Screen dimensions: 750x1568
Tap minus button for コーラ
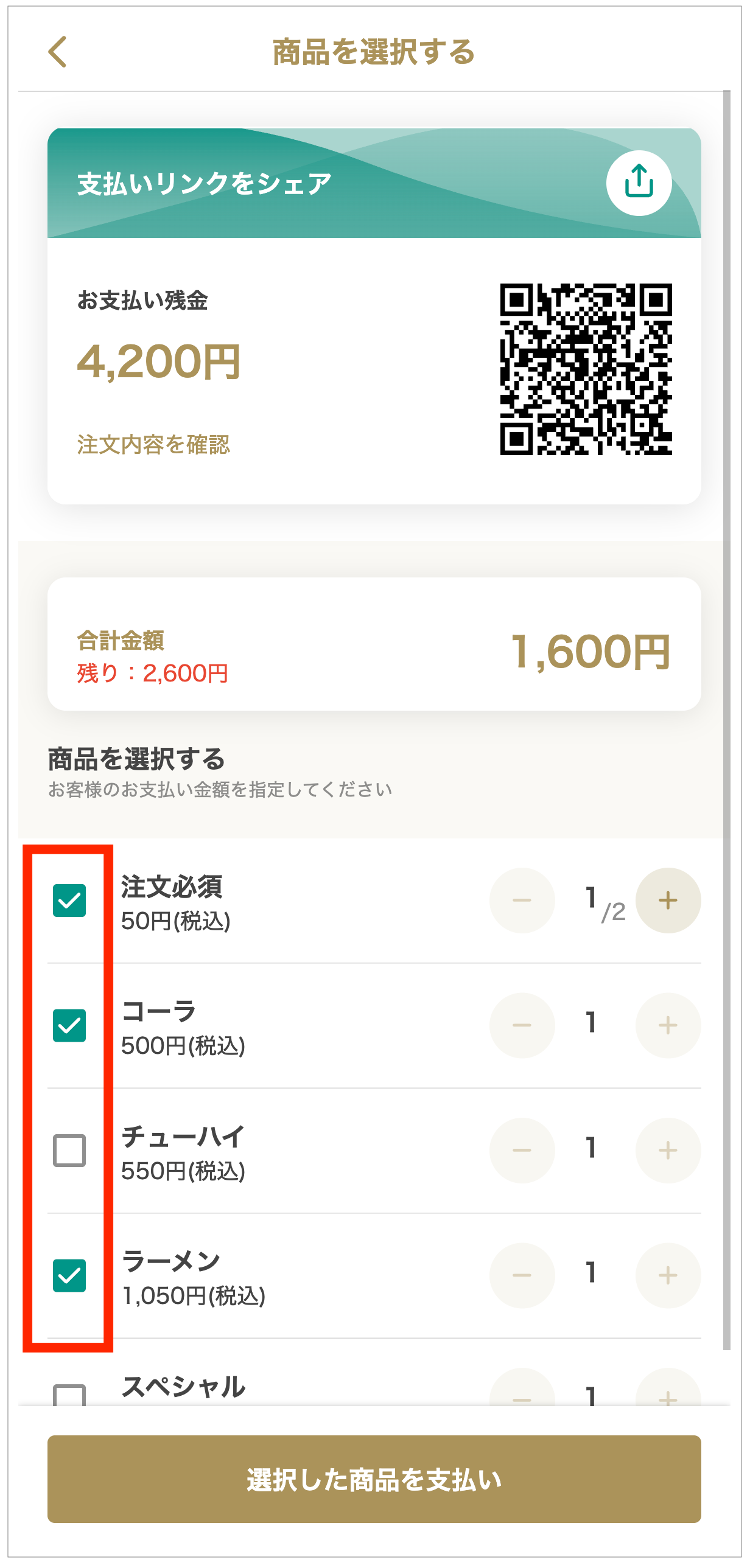[522, 1025]
